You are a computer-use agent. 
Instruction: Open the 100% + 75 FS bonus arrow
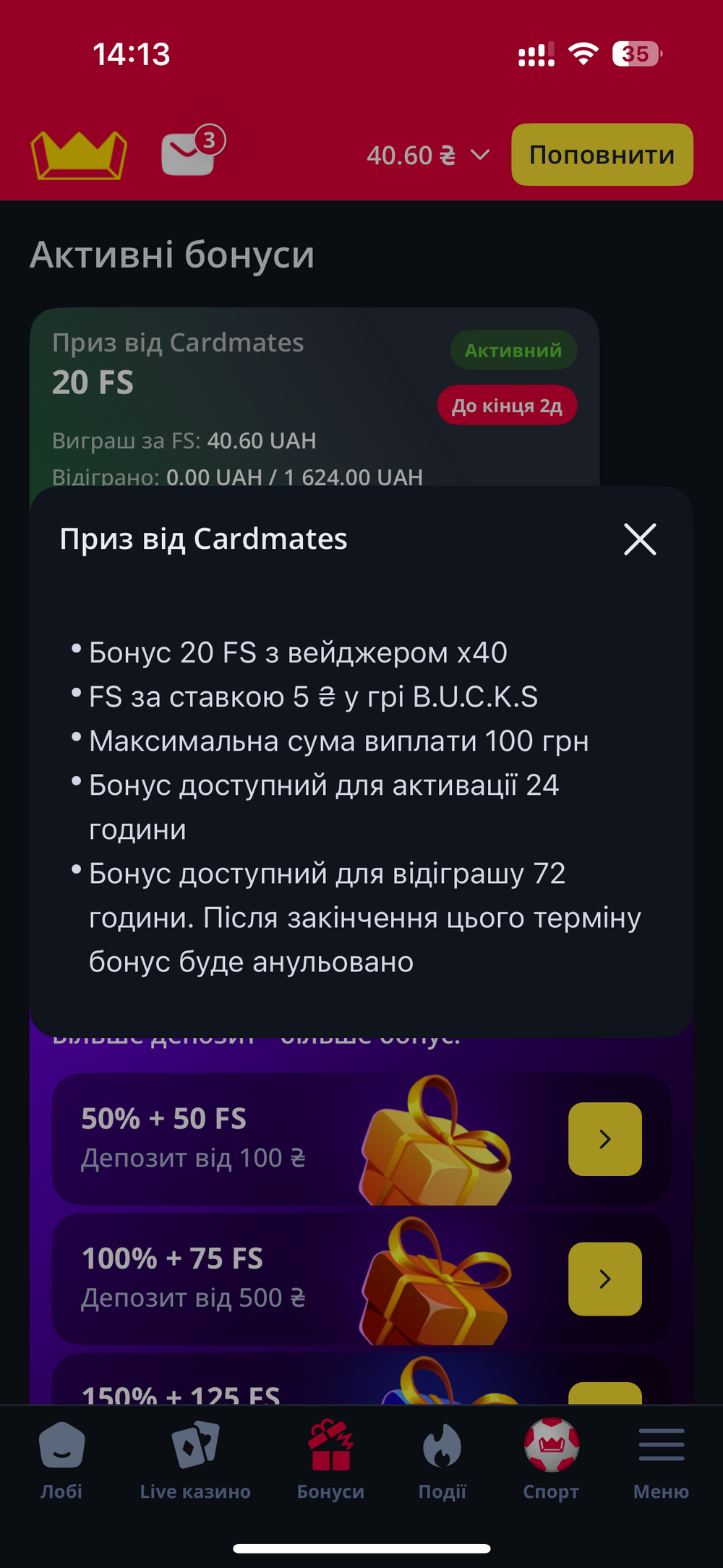pyautogui.click(x=605, y=1279)
